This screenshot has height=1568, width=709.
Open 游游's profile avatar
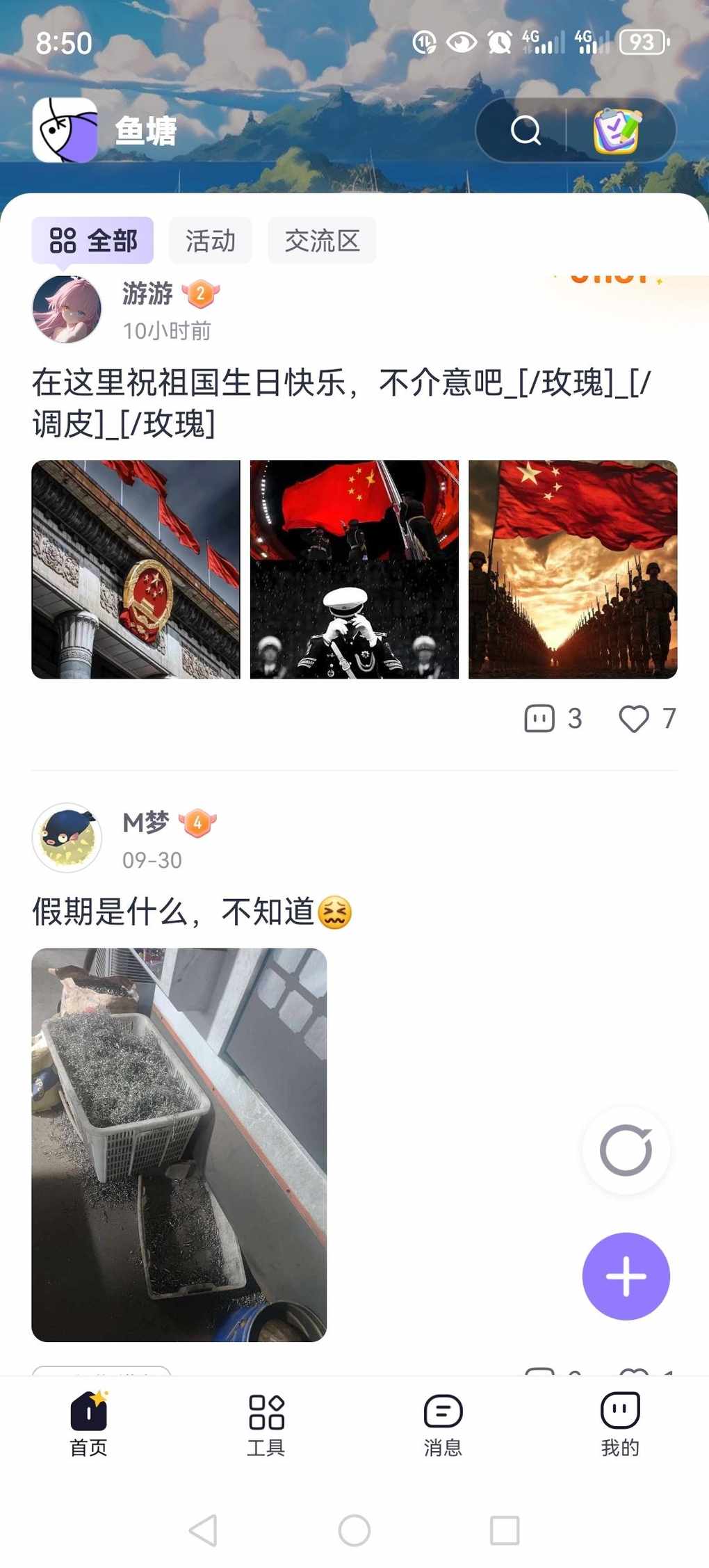[67, 309]
